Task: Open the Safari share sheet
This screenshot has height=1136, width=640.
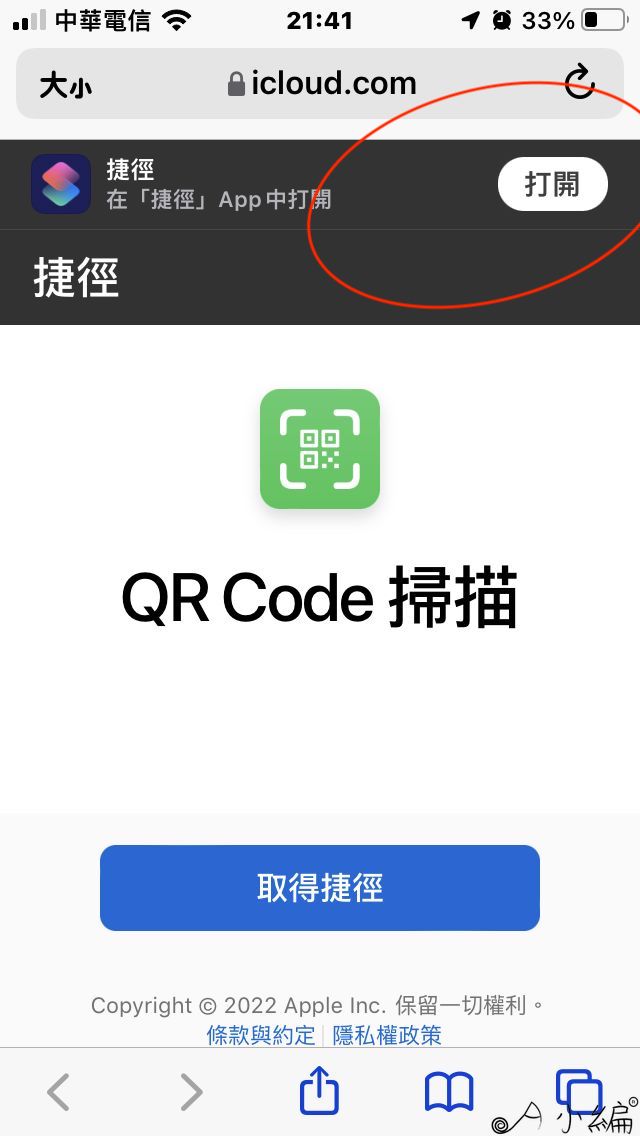Action: point(320,1090)
